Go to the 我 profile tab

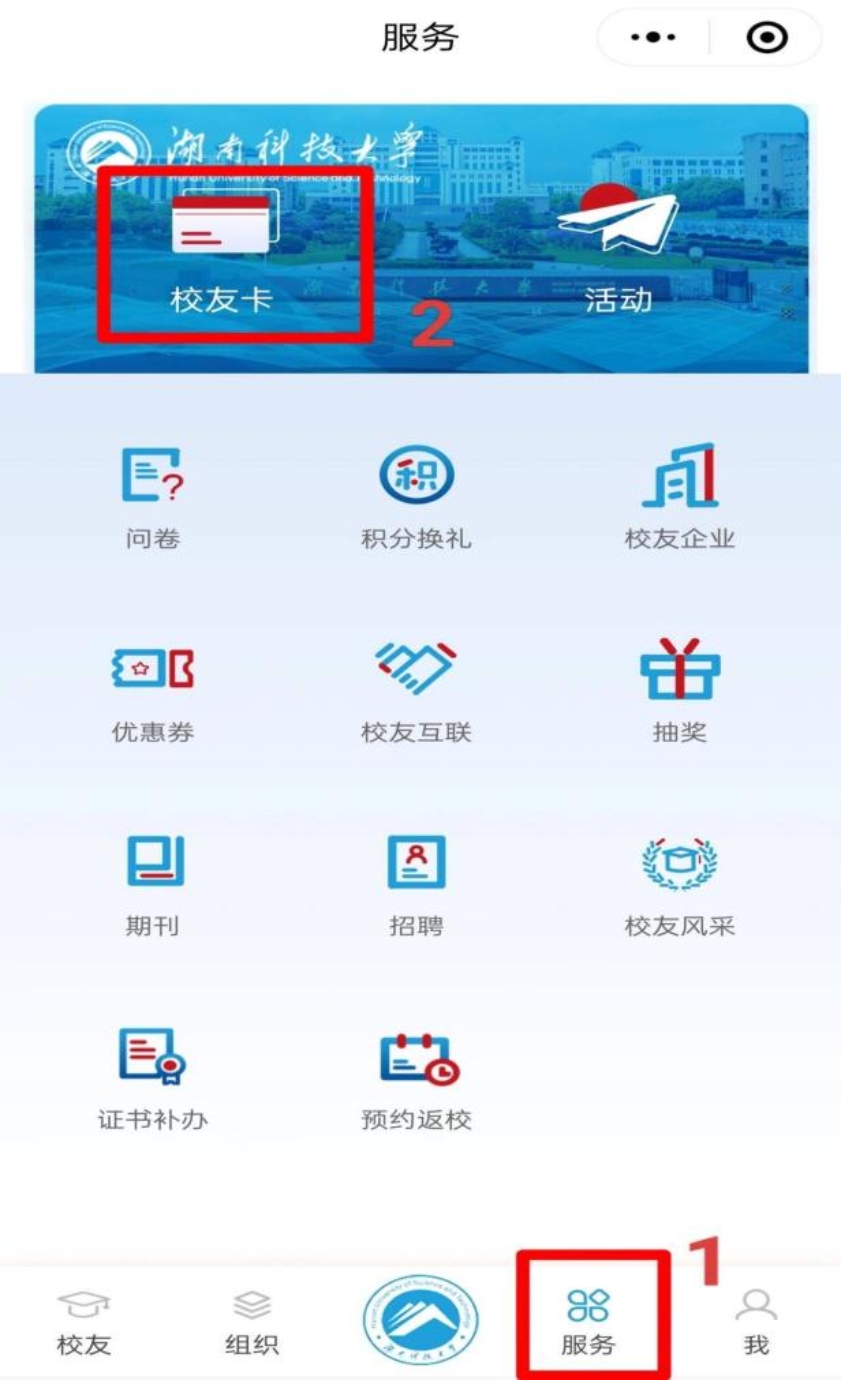coord(756,1322)
